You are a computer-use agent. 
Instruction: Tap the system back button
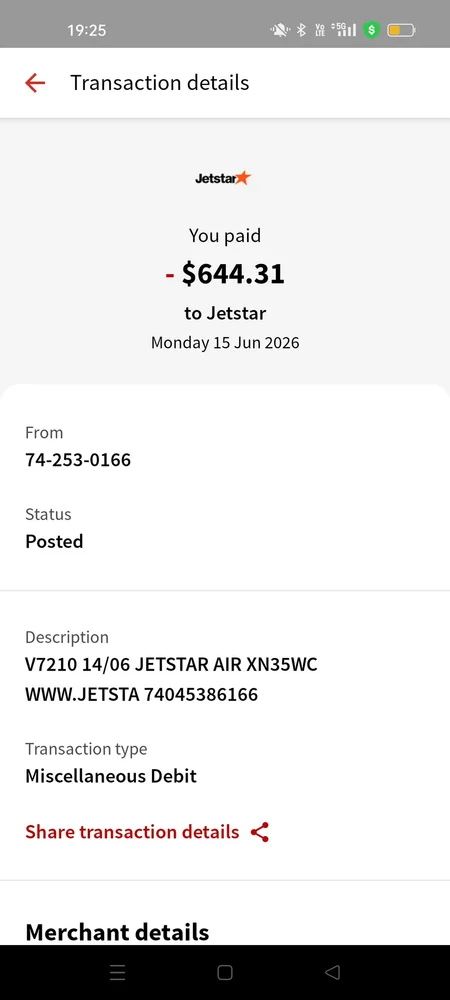[x=332, y=972]
